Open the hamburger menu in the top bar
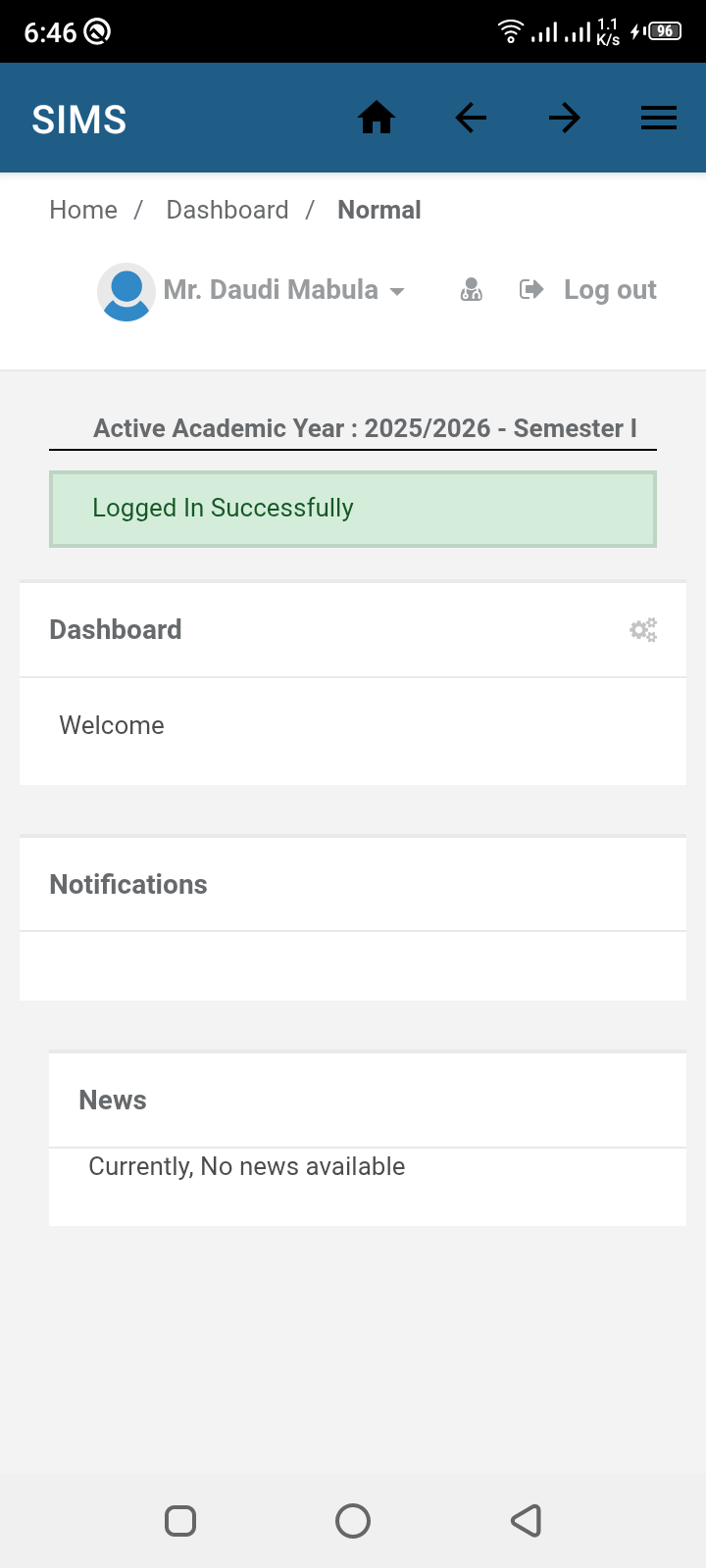The image size is (706, 1568). (x=658, y=117)
